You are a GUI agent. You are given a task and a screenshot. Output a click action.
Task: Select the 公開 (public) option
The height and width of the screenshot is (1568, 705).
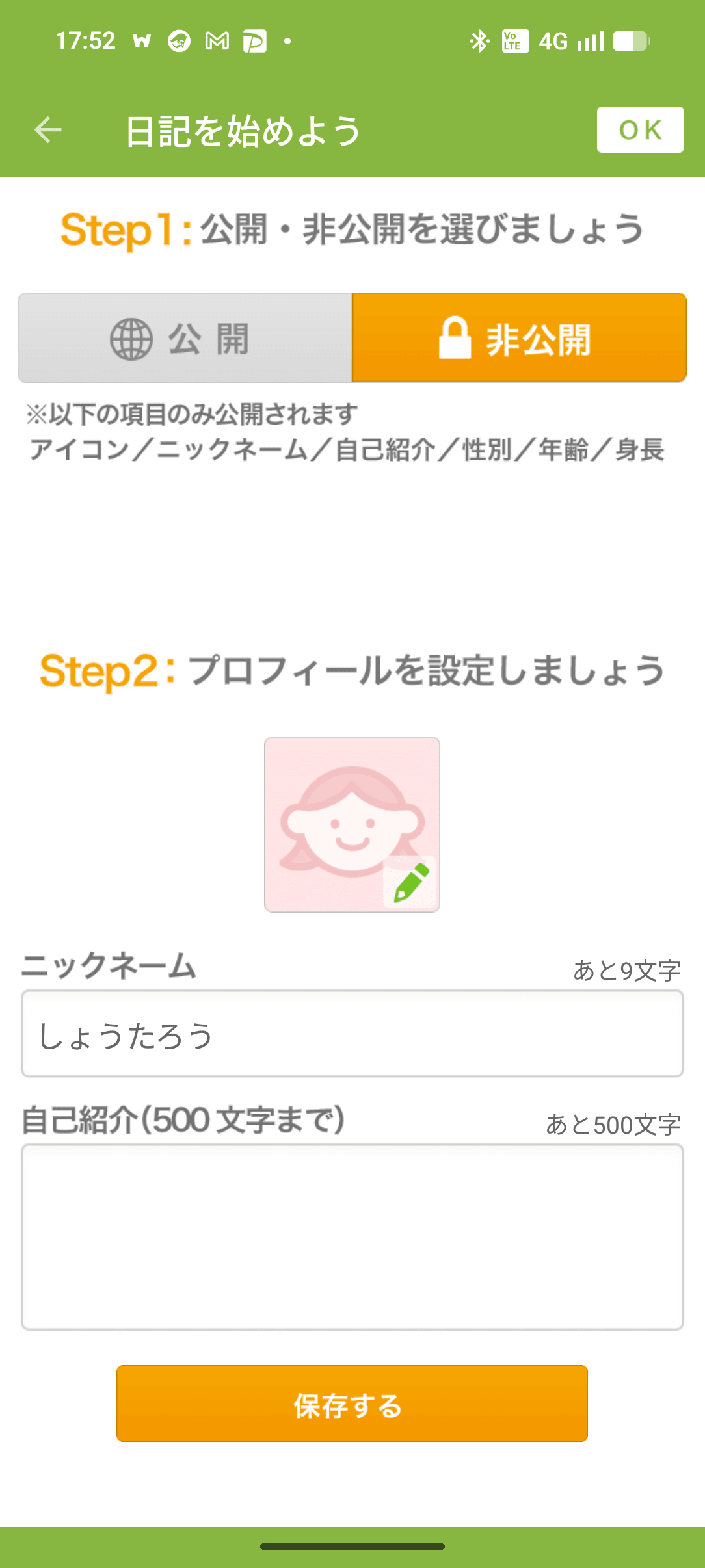(x=185, y=338)
